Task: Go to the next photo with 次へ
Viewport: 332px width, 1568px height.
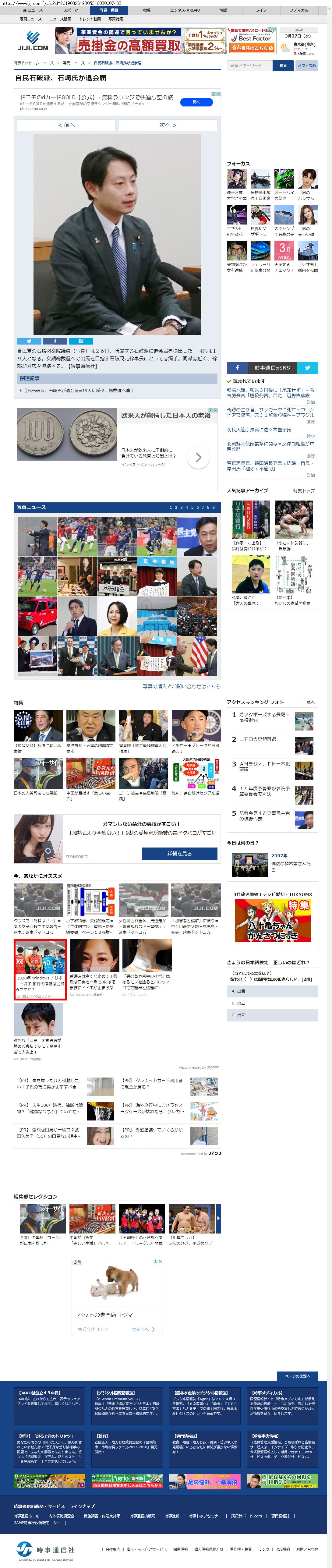Action: pyautogui.click(x=168, y=125)
